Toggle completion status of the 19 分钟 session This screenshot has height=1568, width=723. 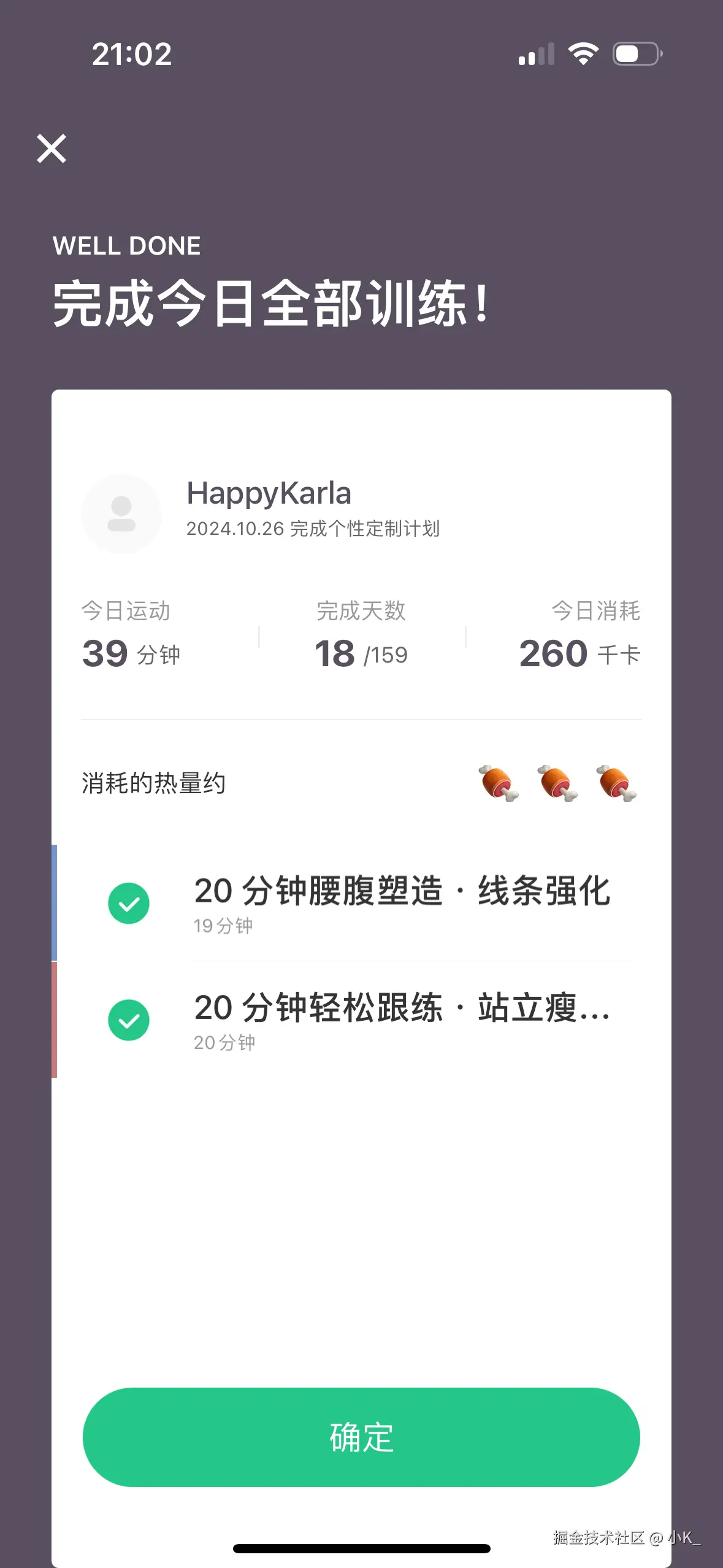[x=129, y=903]
